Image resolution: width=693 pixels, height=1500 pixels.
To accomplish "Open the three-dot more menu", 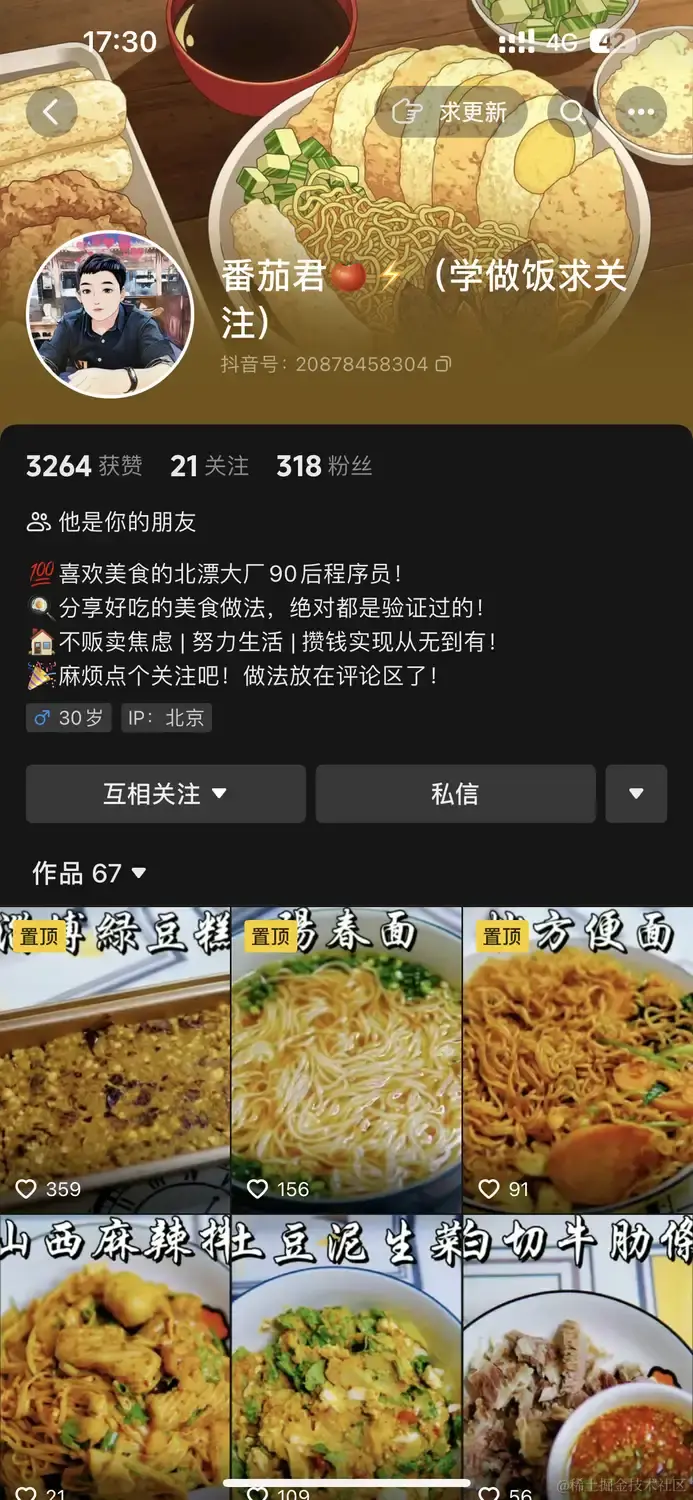I will [641, 112].
